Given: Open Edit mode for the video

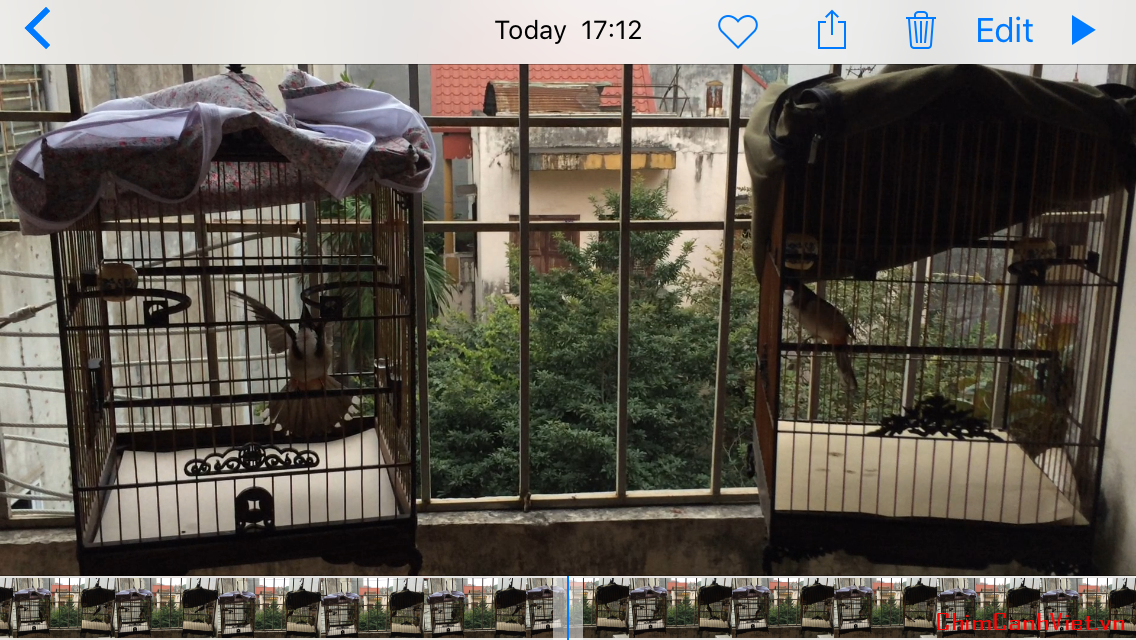Looking at the screenshot, I should tap(1004, 31).
